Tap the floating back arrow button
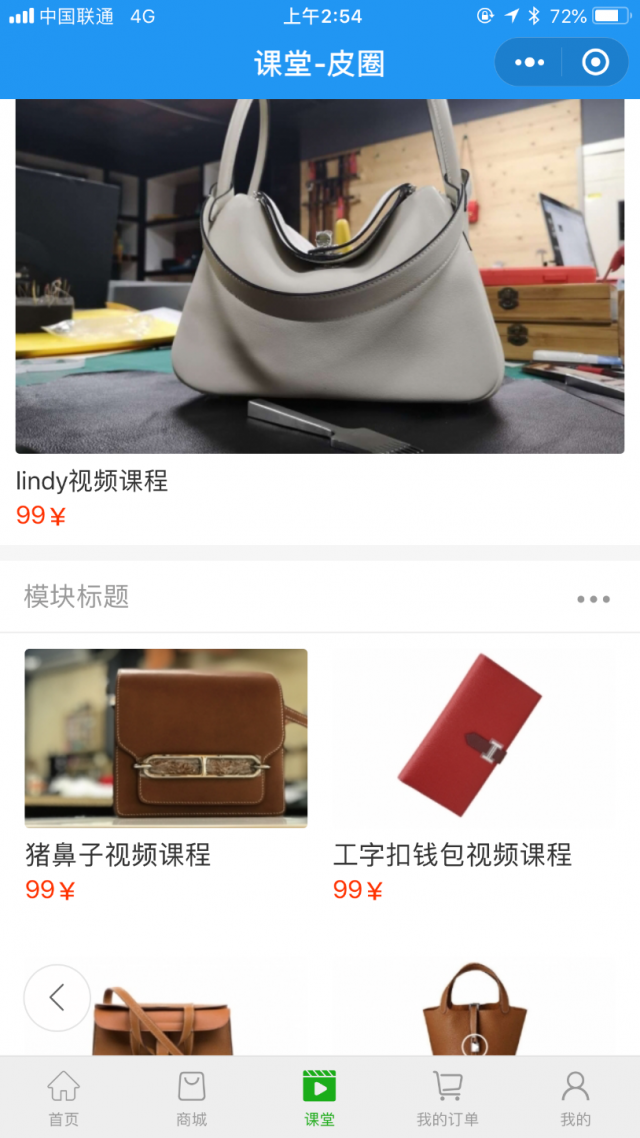 (x=57, y=997)
